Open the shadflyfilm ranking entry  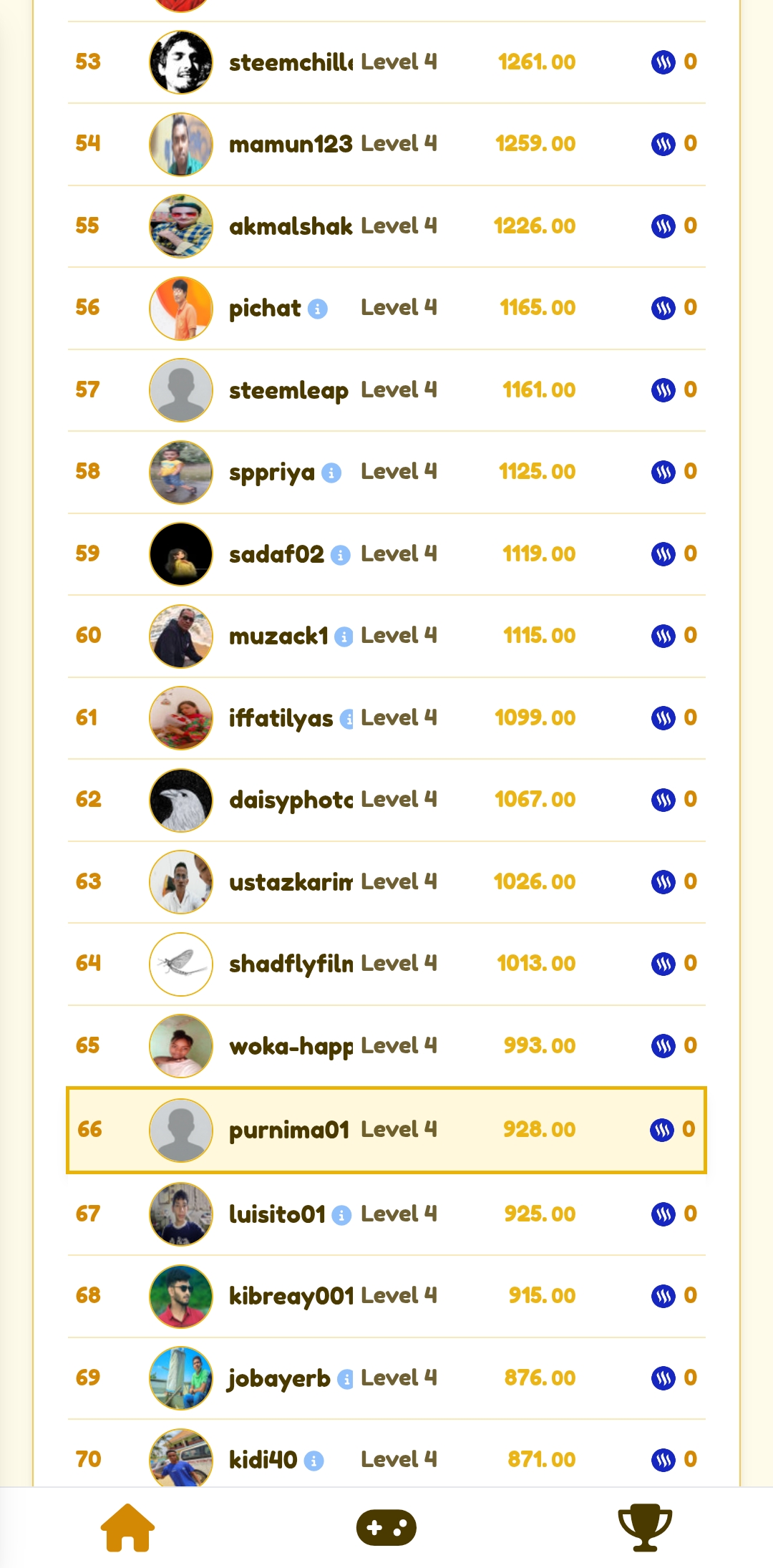386,964
